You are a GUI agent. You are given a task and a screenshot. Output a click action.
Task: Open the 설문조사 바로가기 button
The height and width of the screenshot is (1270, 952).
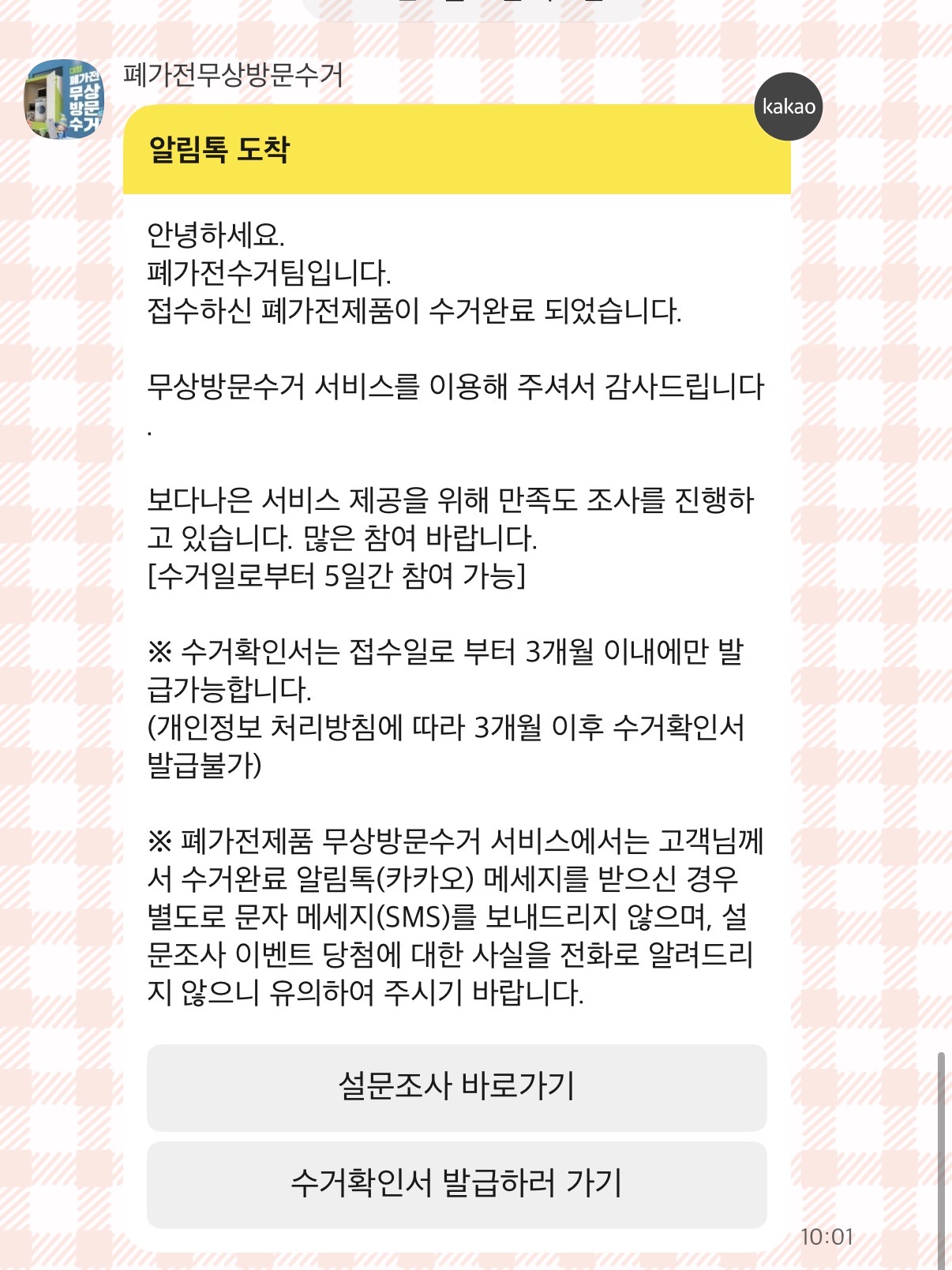456,1088
